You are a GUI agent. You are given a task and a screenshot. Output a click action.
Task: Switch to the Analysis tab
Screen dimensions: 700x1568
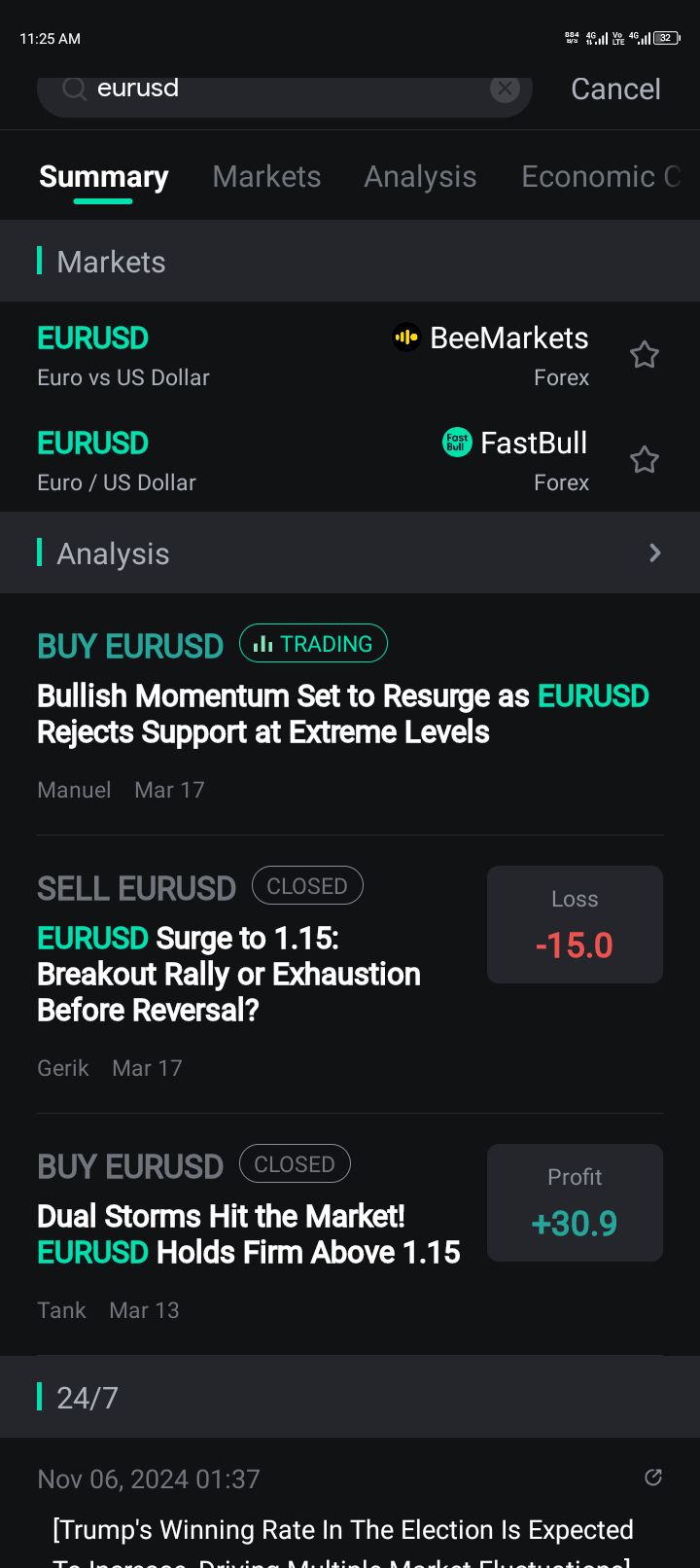(420, 177)
